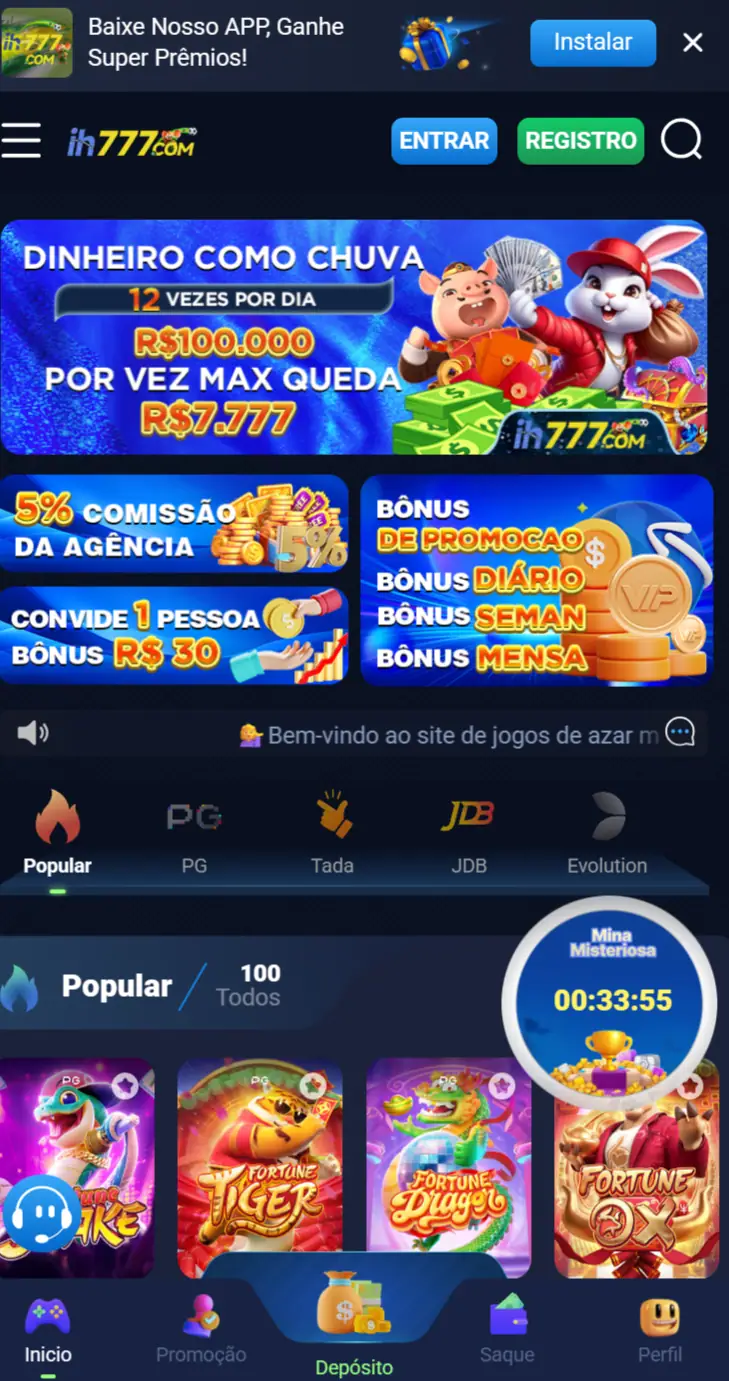Open the Bônus de Promoção VIP banner
Viewport: 729px width, 1381px height.
point(536,580)
